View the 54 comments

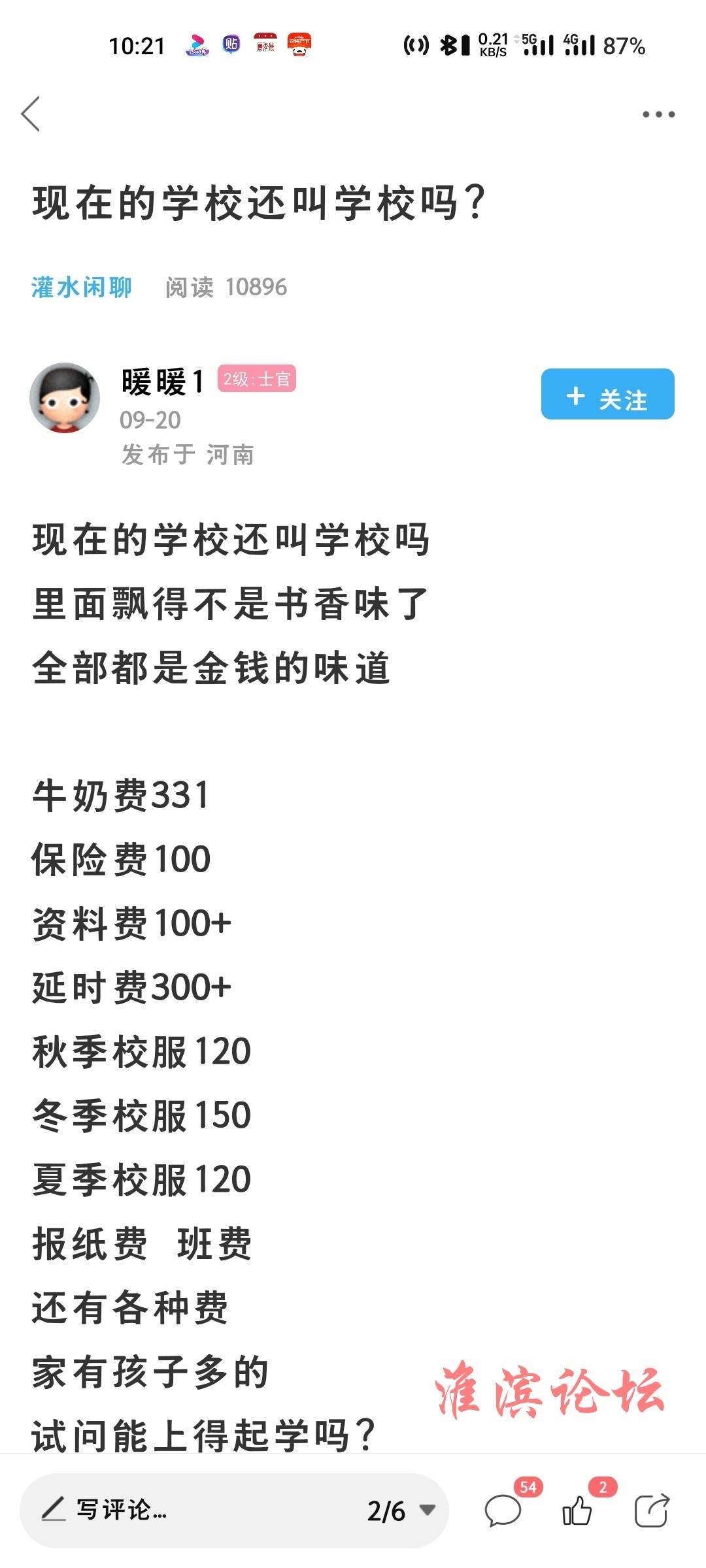coord(503,1511)
